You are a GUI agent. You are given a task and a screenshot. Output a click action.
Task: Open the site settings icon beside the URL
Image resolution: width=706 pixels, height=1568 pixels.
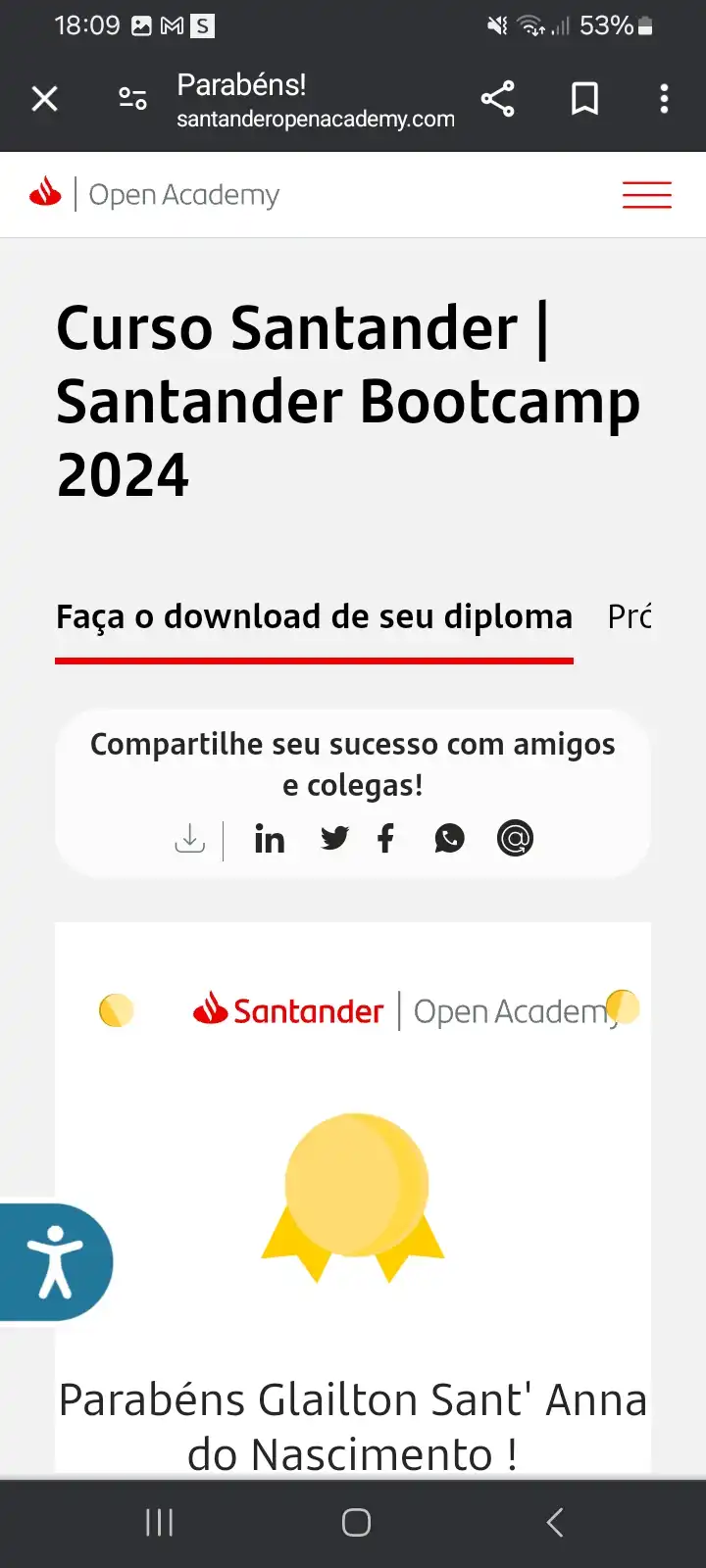tap(132, 98)
